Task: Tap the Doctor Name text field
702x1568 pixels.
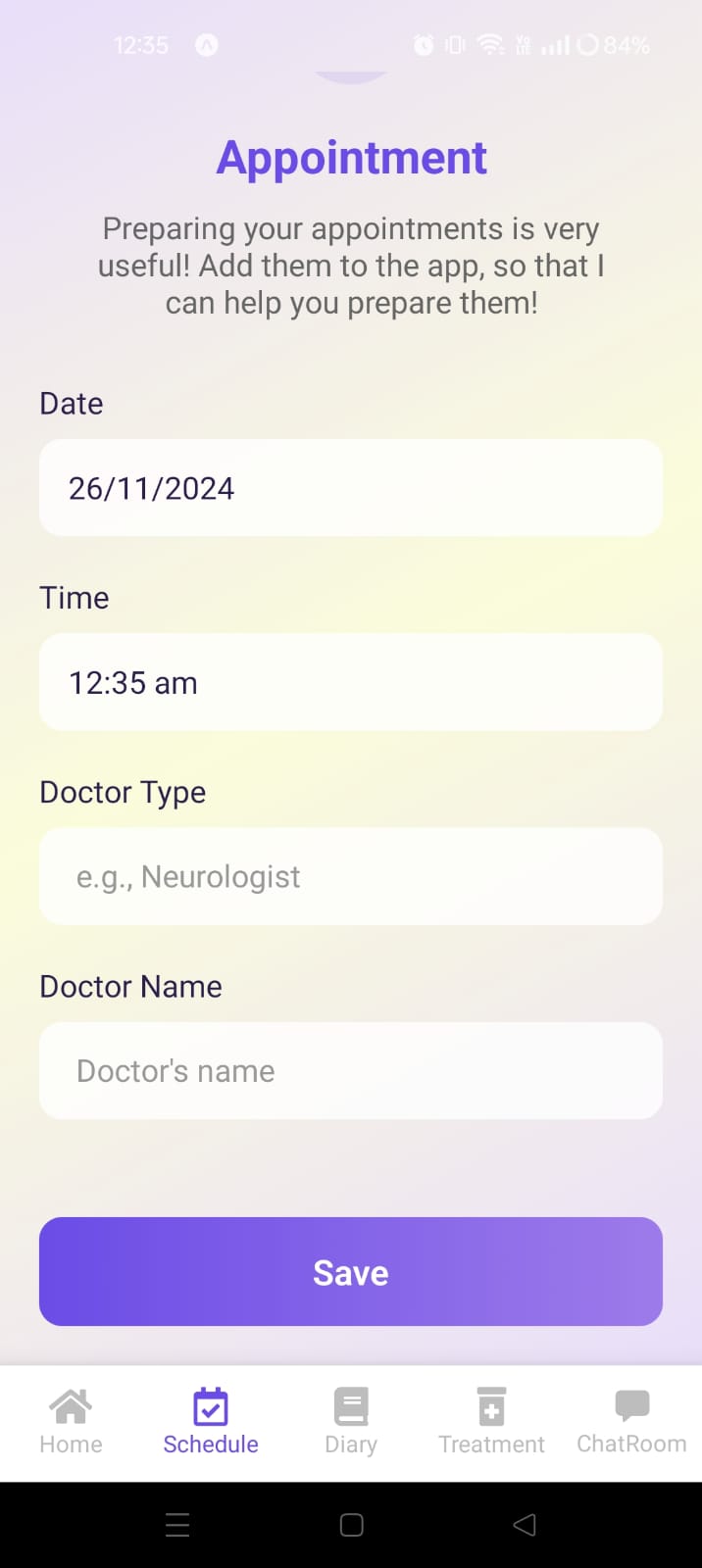Action: (350, 1070)
